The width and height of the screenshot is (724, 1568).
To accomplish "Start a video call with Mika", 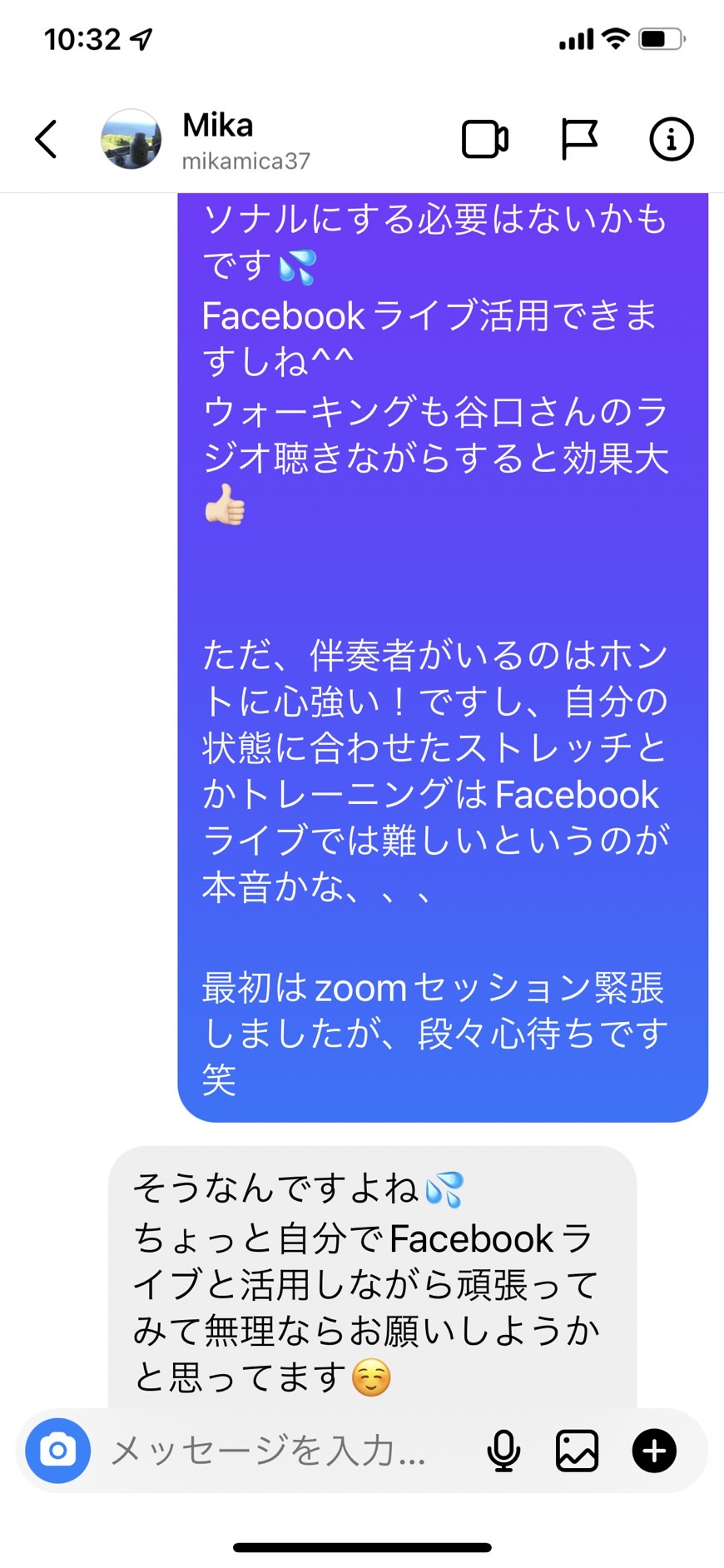I will pos(485,139).
